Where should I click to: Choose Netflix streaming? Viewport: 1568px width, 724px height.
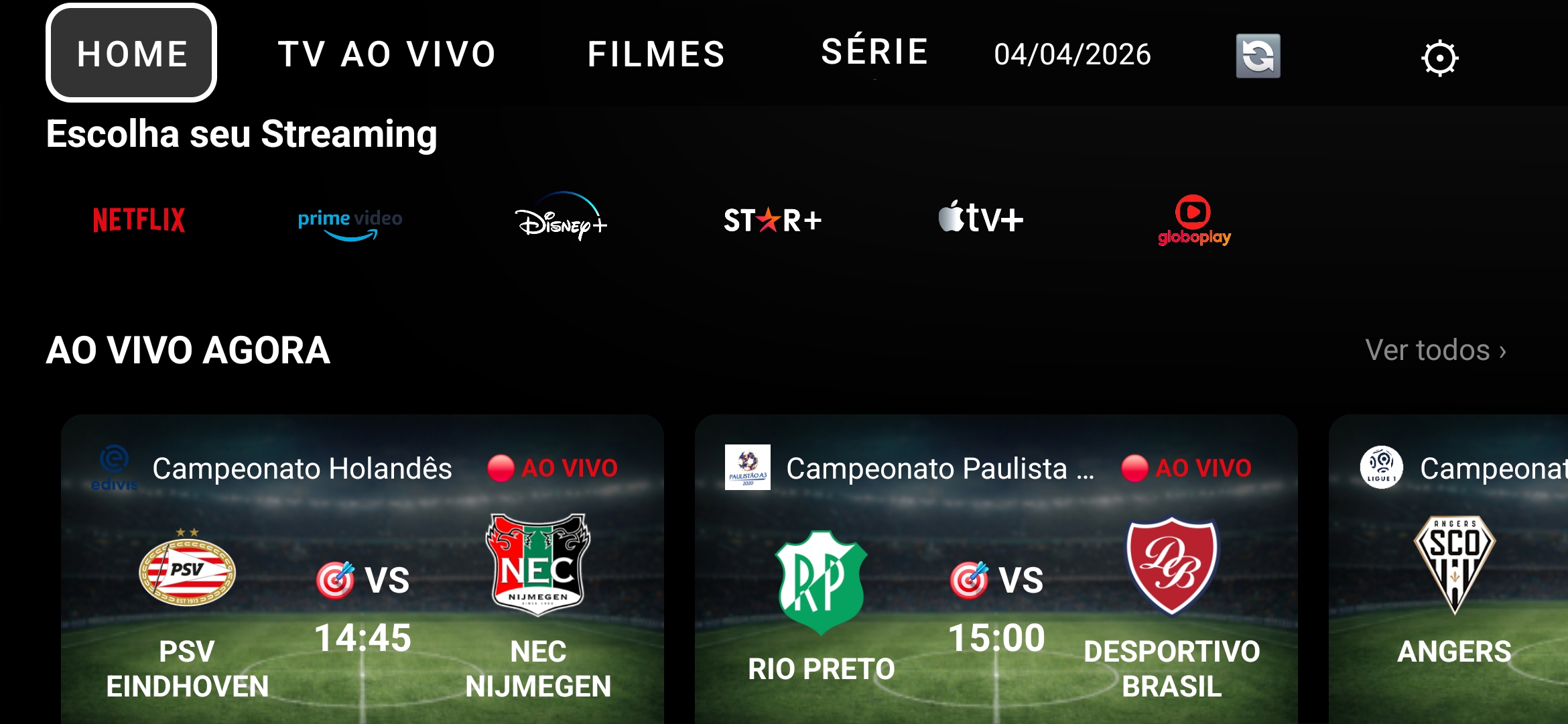(139, 220)
